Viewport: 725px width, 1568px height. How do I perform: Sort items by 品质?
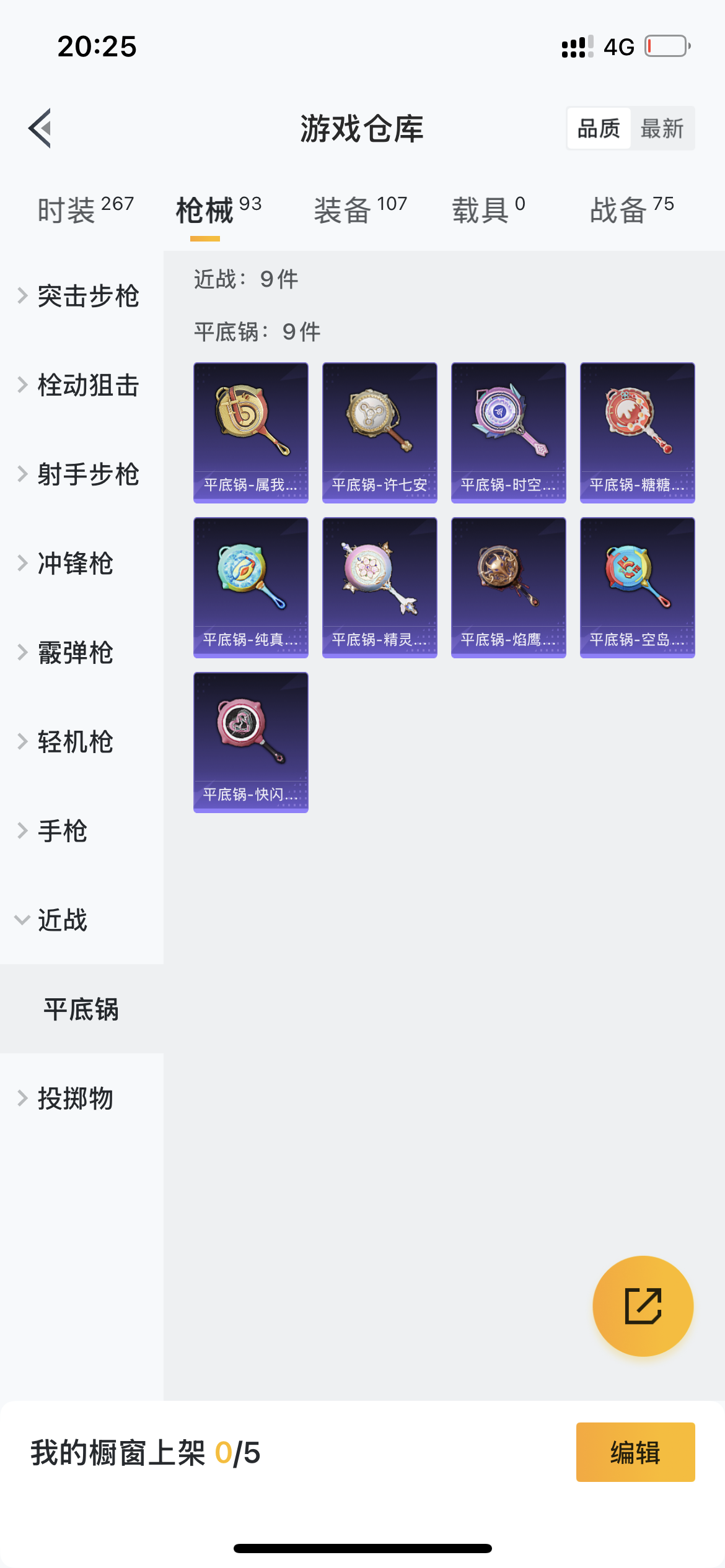[x=599, y=129]
